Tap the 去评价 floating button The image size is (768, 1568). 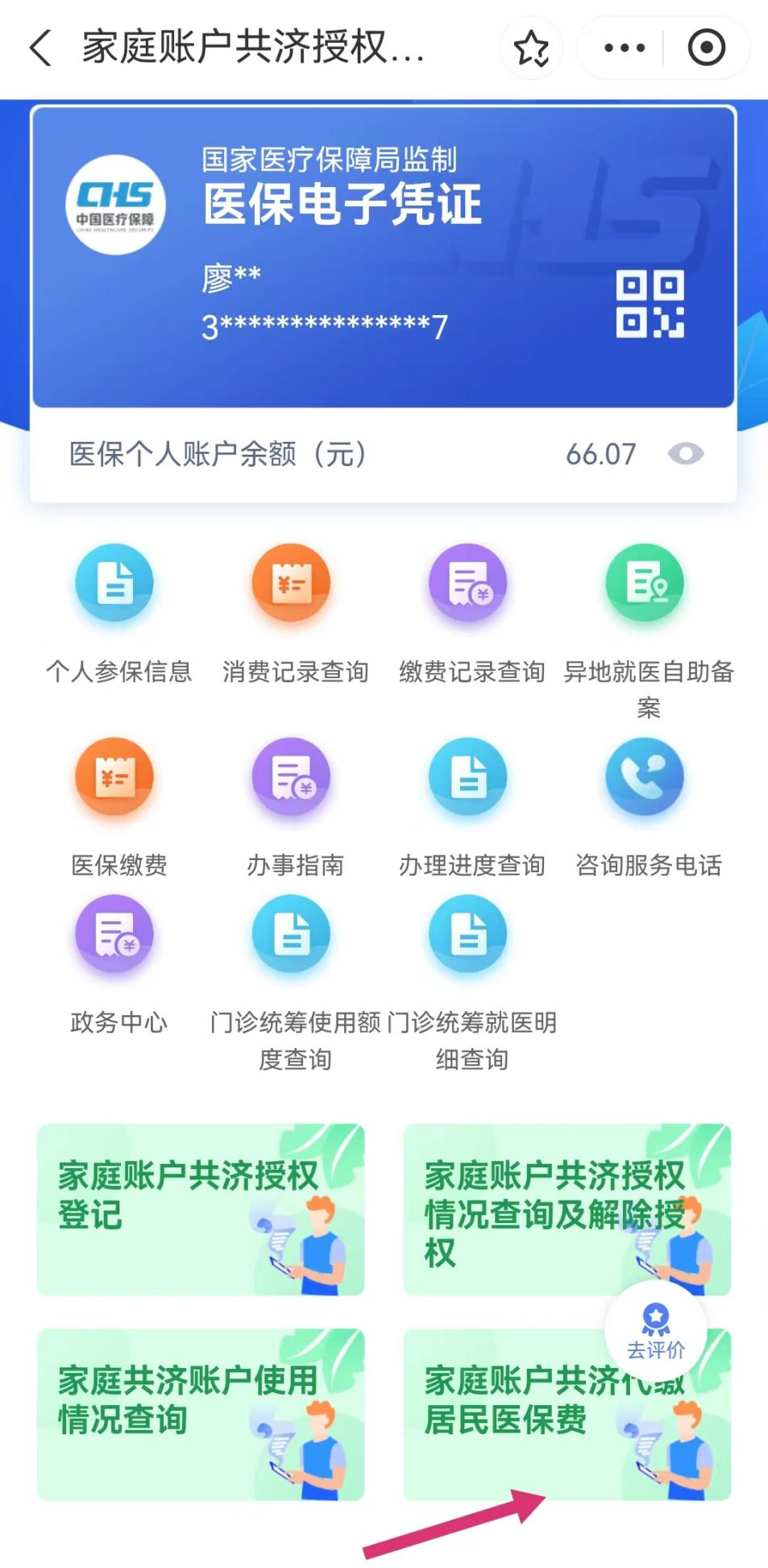655,1331
